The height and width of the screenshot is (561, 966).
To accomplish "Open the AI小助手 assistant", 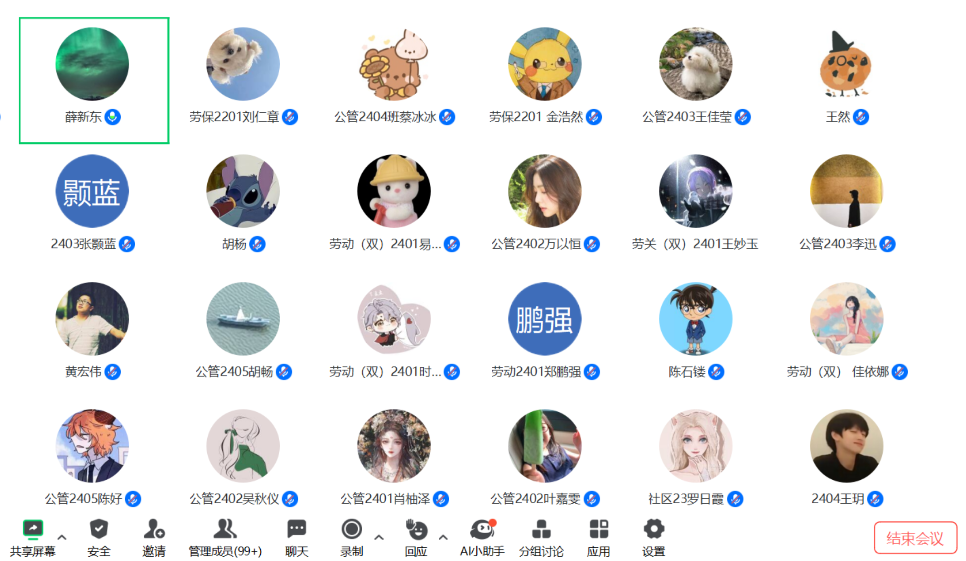I will 482,537.
